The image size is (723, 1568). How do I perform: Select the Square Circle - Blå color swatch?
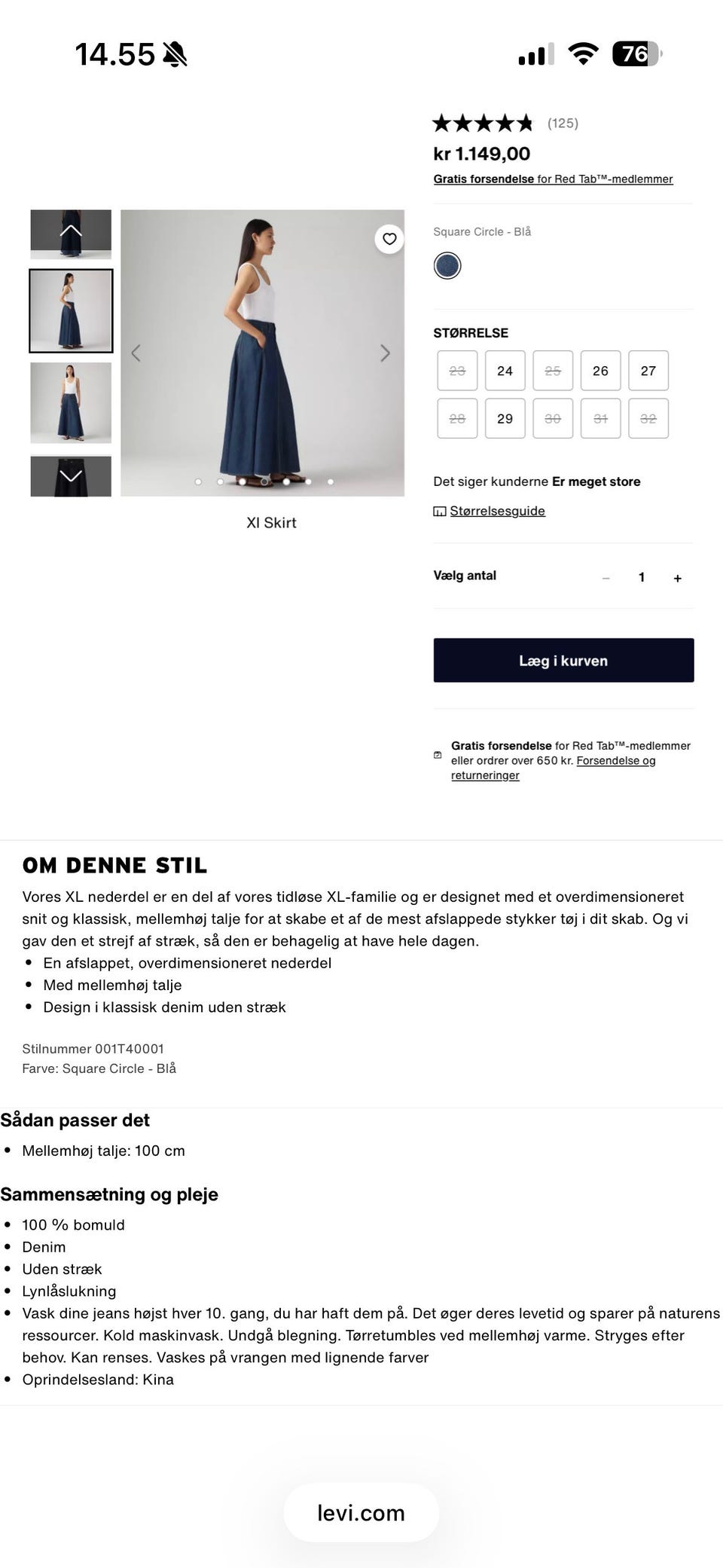point(447,265)
